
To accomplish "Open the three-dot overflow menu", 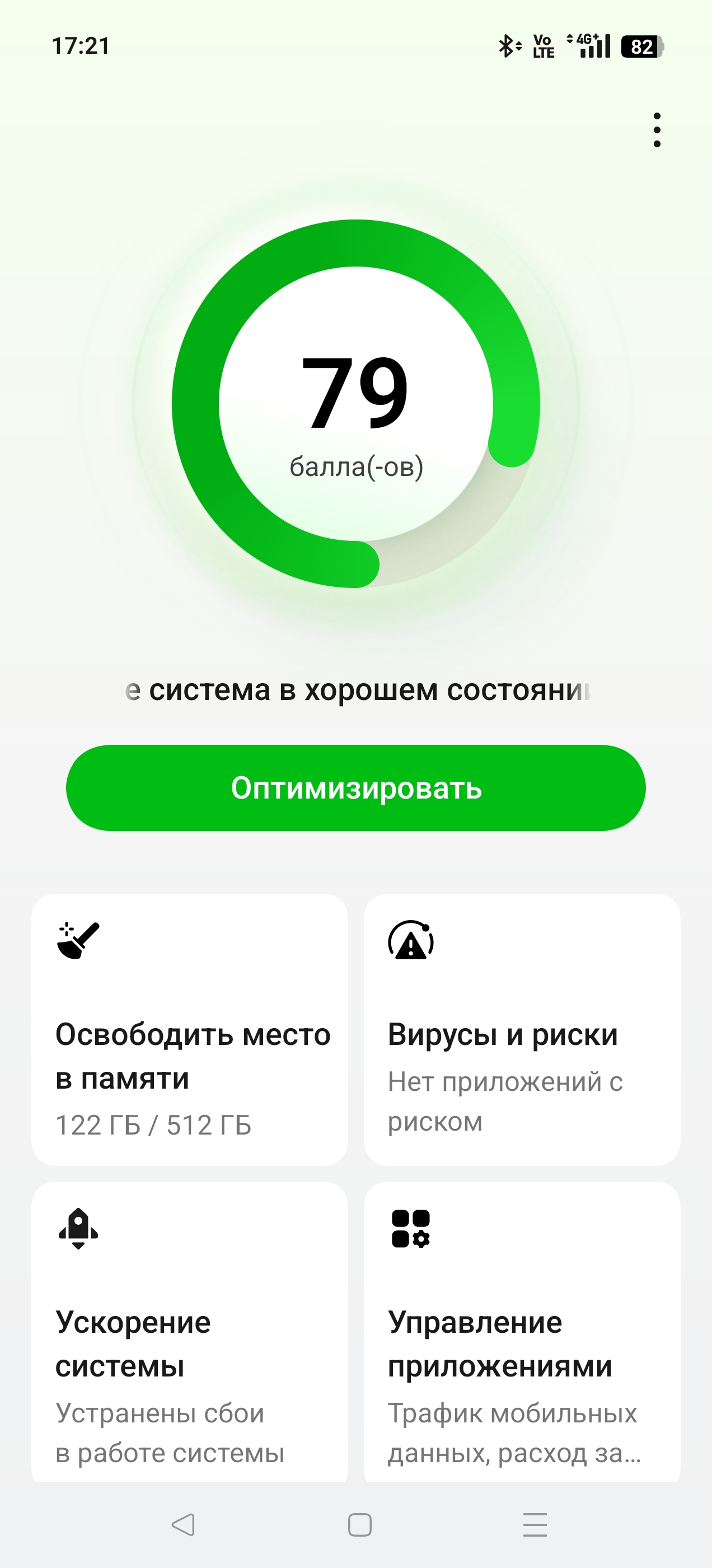I will click(x=657, y=130).
